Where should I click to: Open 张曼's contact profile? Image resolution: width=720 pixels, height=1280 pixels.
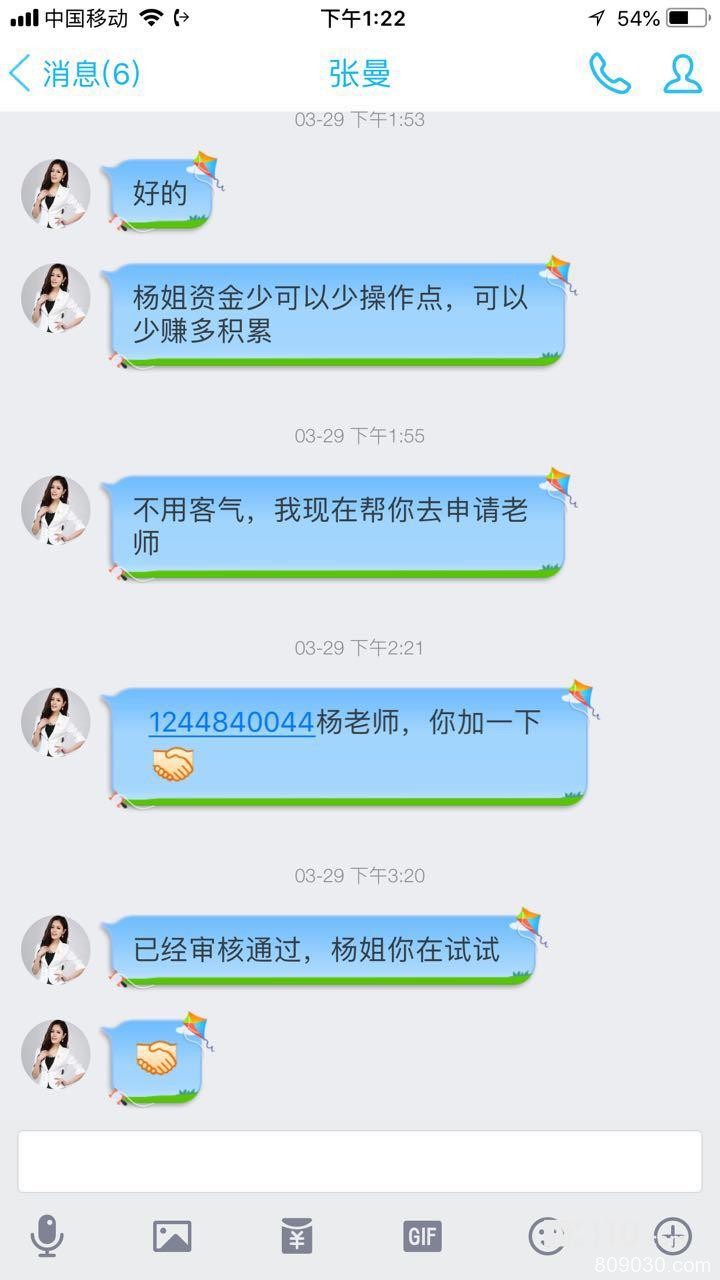683,73
